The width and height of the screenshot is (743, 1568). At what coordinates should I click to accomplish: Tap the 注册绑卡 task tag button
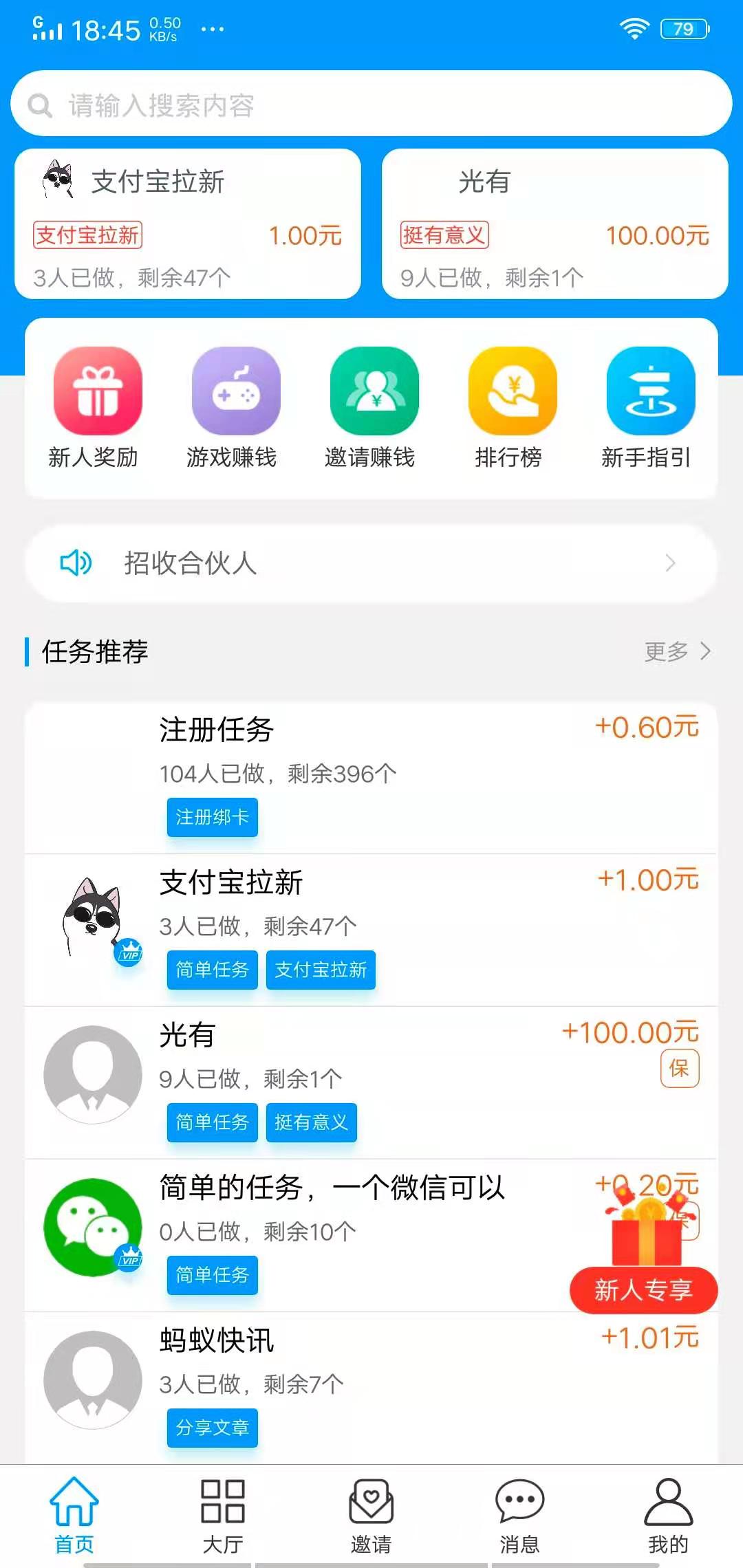click(x=212, y=818)
